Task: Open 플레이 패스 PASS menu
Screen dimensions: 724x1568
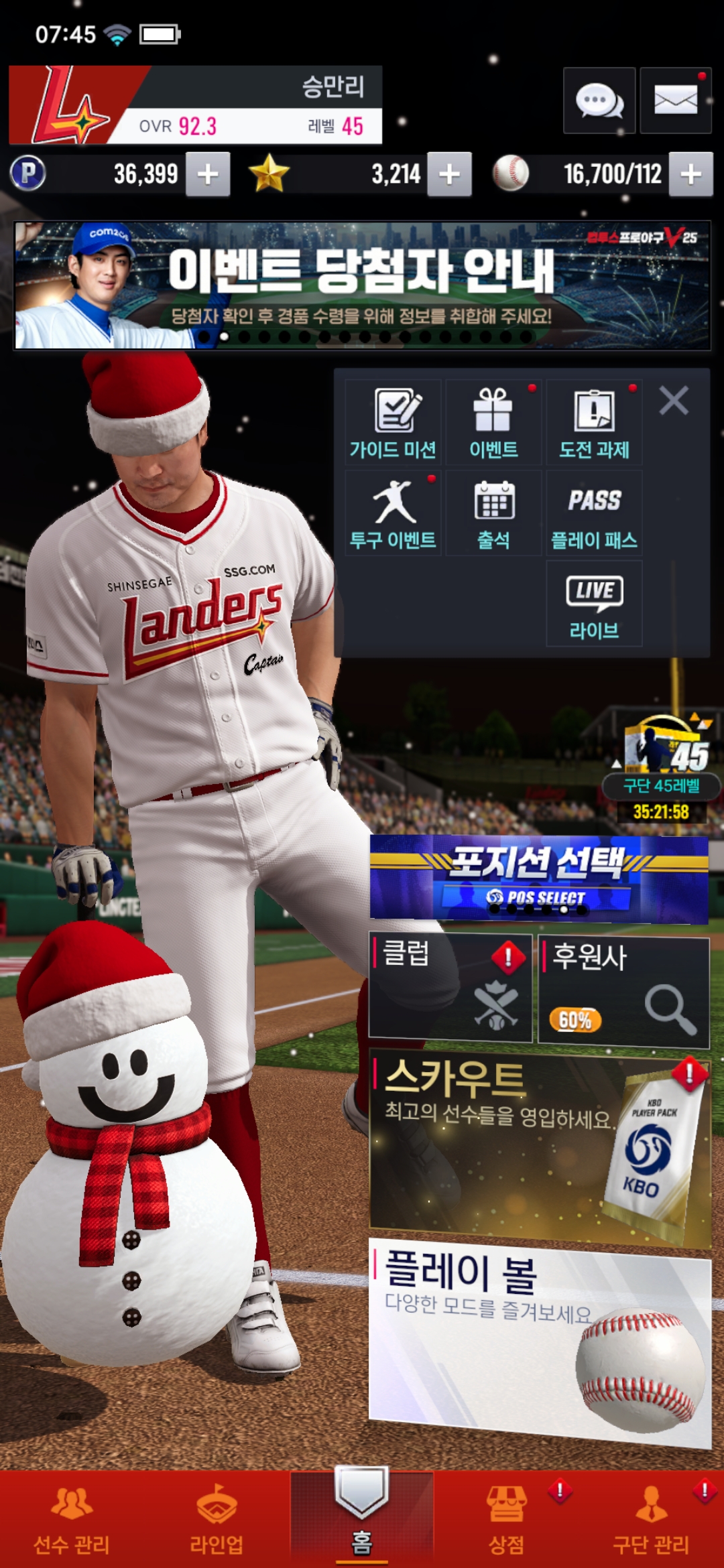Action: click(x=594, y=513)
